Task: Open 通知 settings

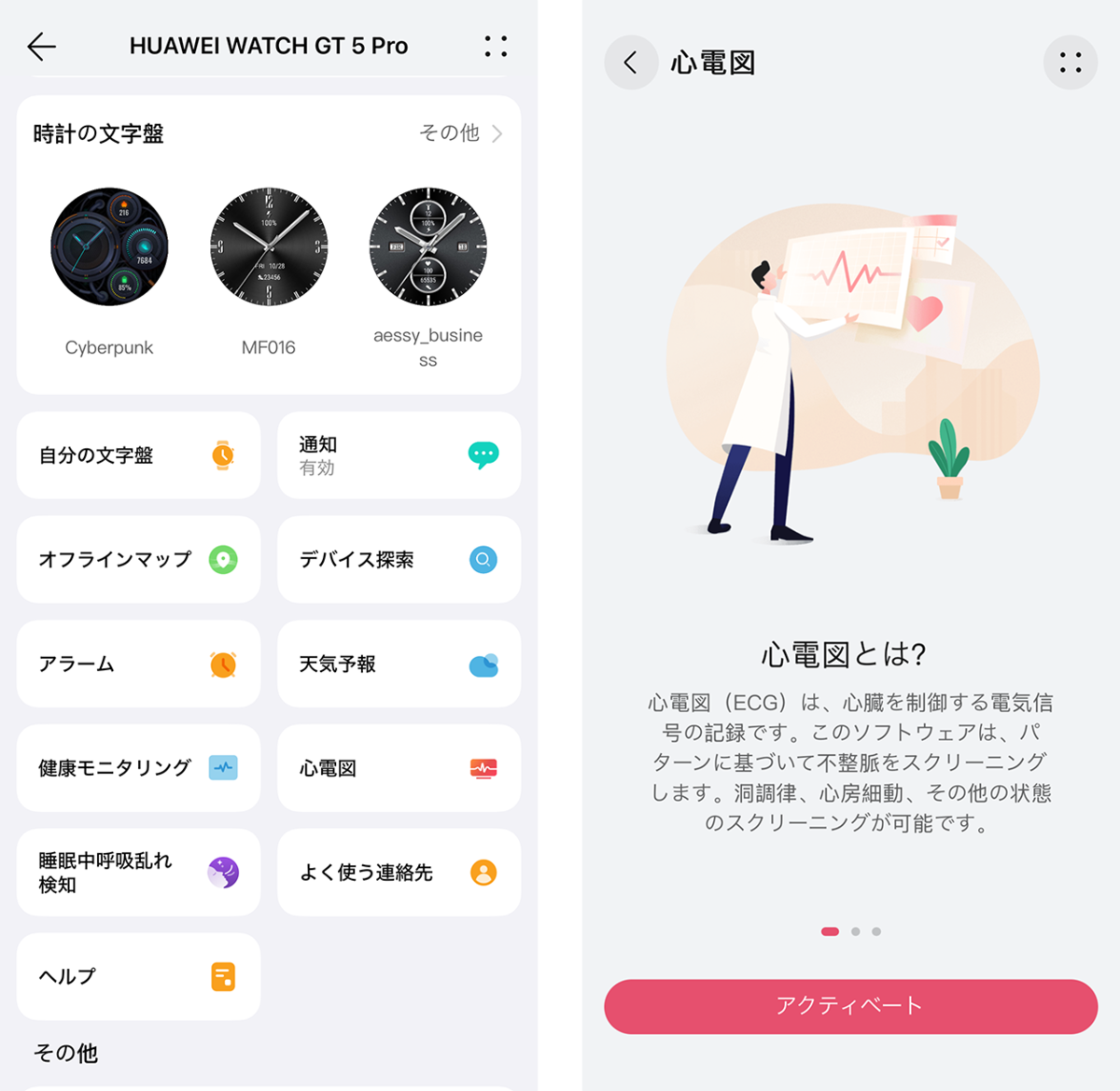Action: click(399, 455)
